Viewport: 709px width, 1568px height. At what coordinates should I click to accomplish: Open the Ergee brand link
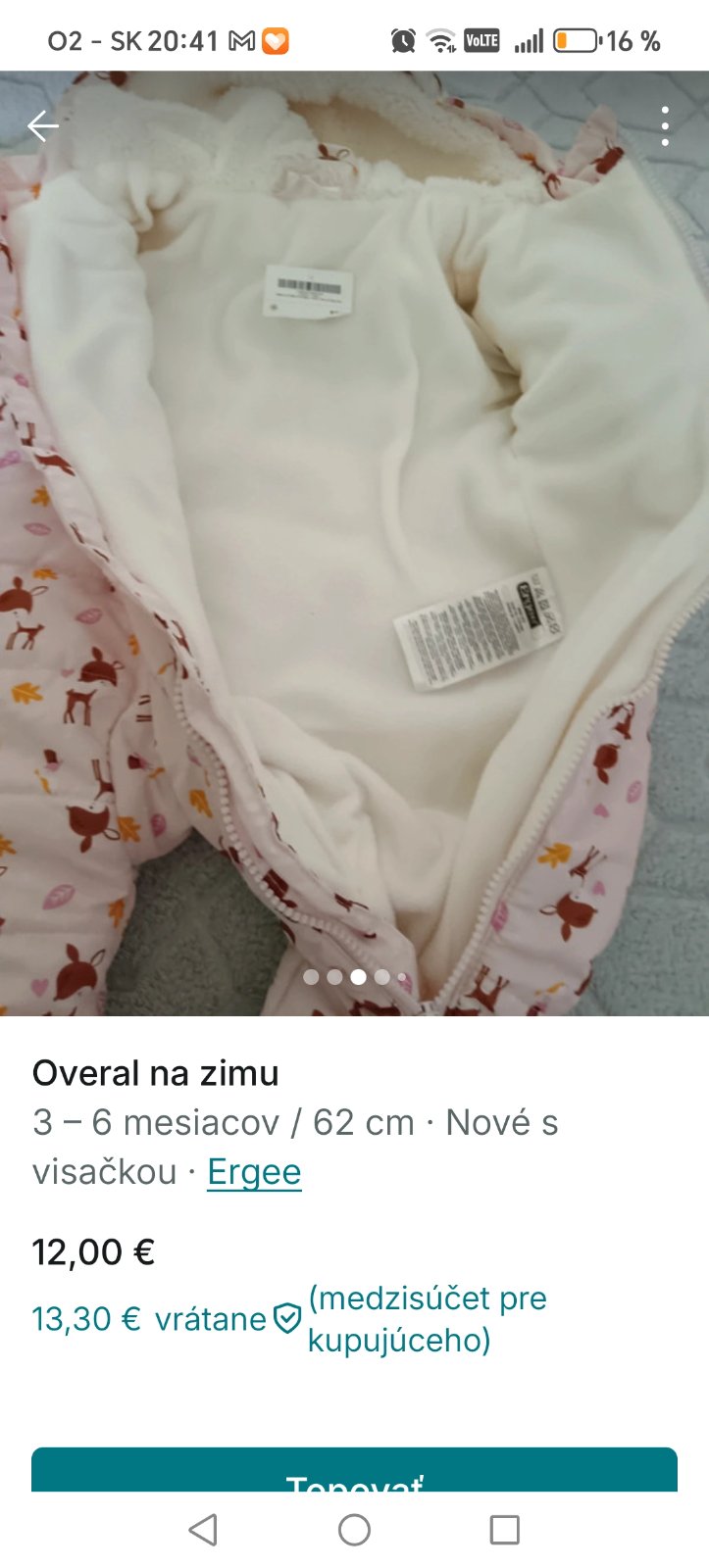click(254, 1172)
